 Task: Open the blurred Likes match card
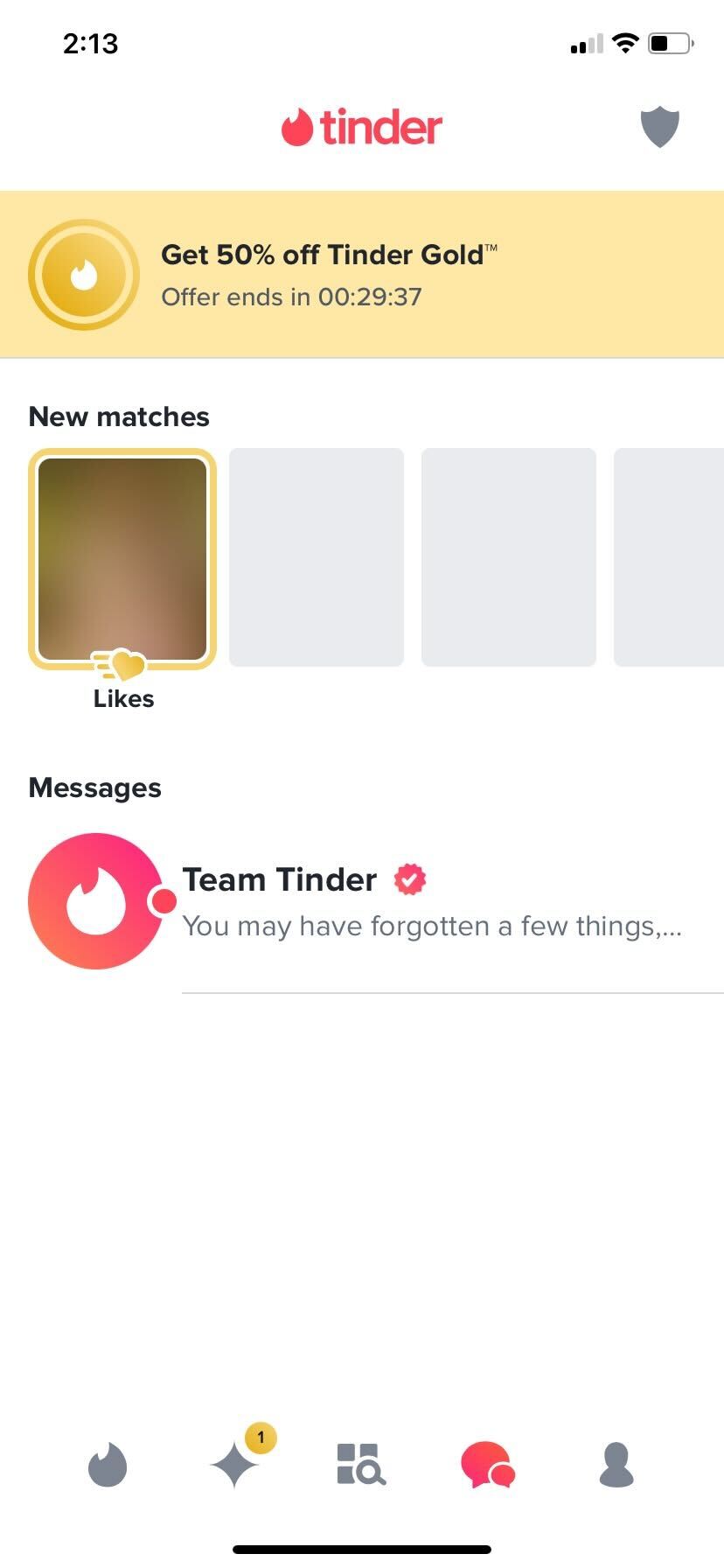tap(122, 556)
